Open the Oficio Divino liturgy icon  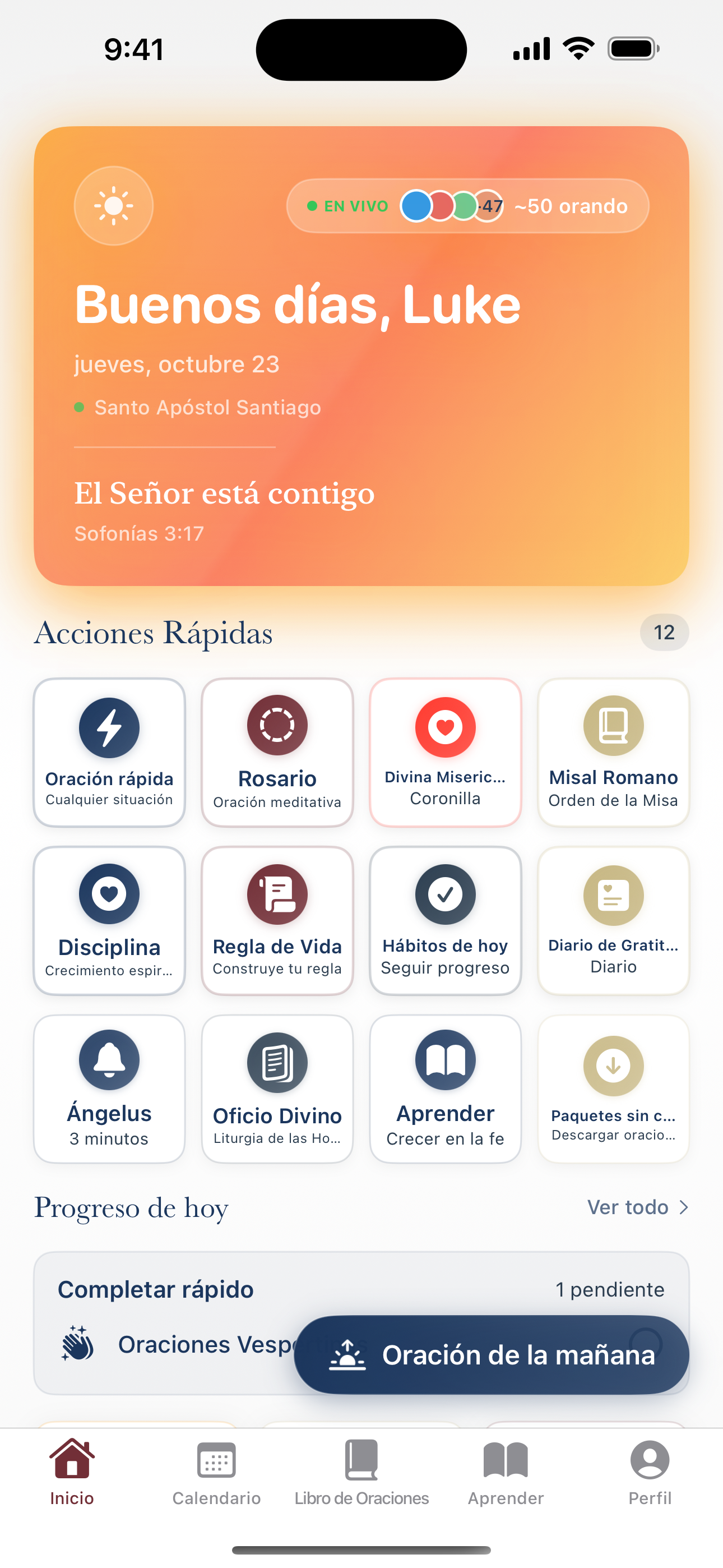277,1062
